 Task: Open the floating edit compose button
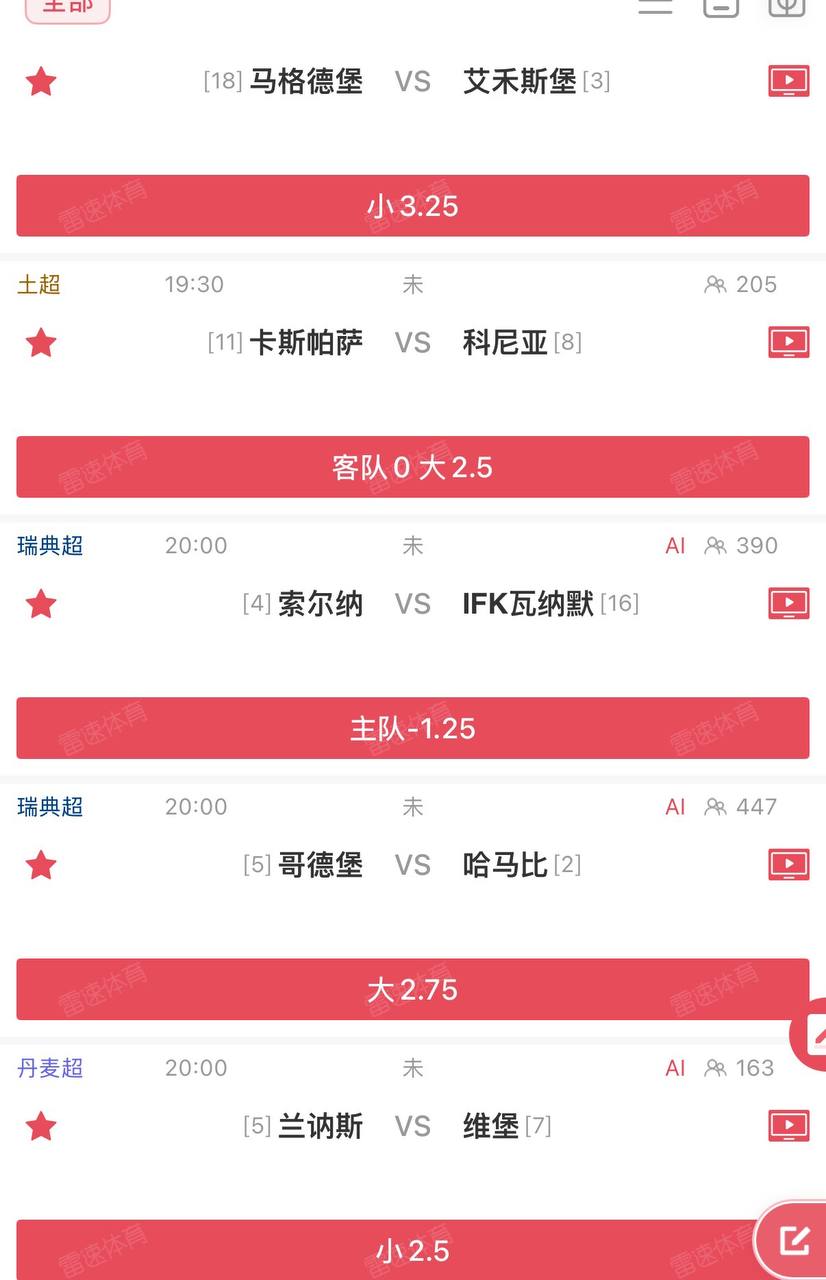794,1240
